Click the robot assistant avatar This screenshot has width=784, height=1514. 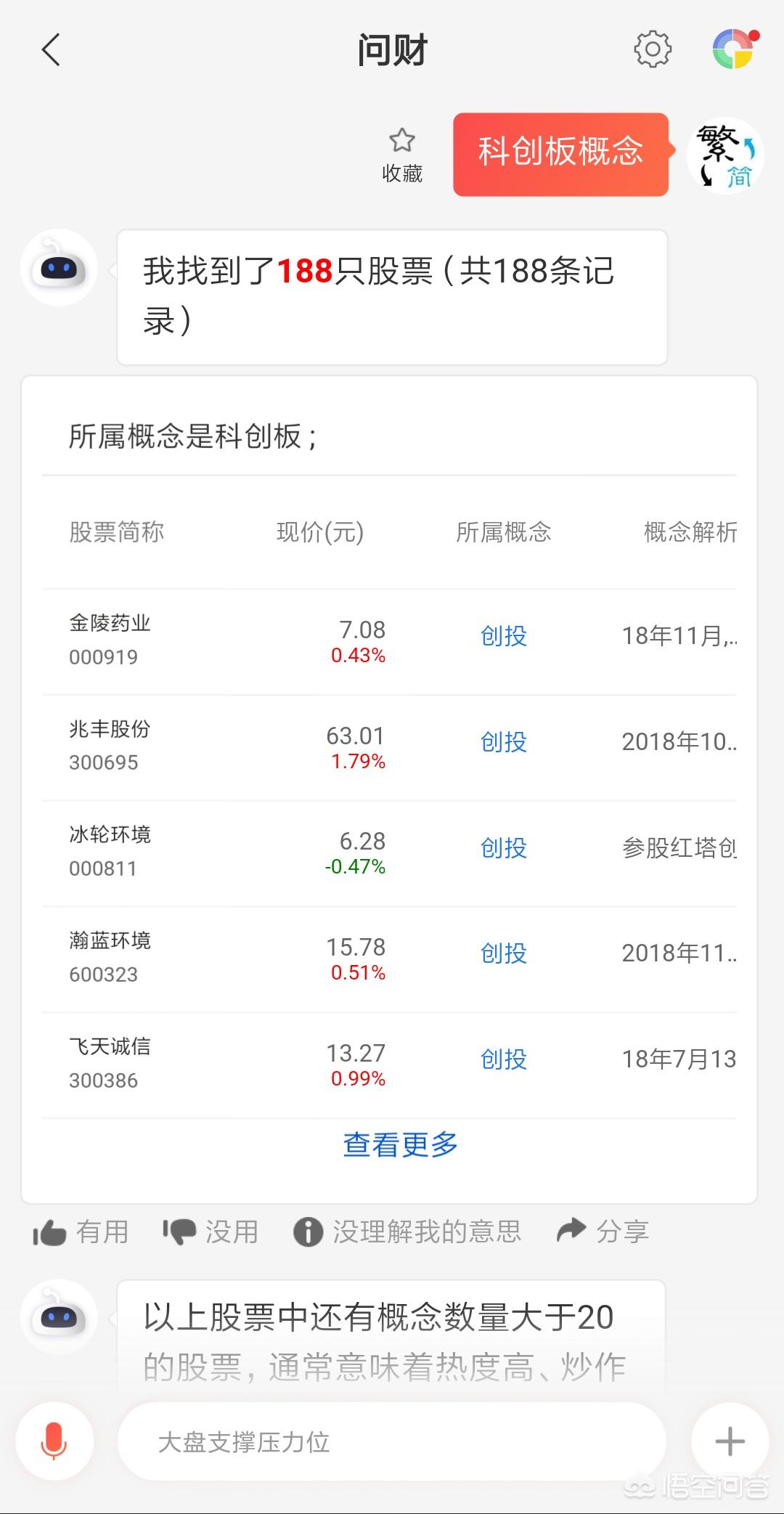click(x=58, y=269)
